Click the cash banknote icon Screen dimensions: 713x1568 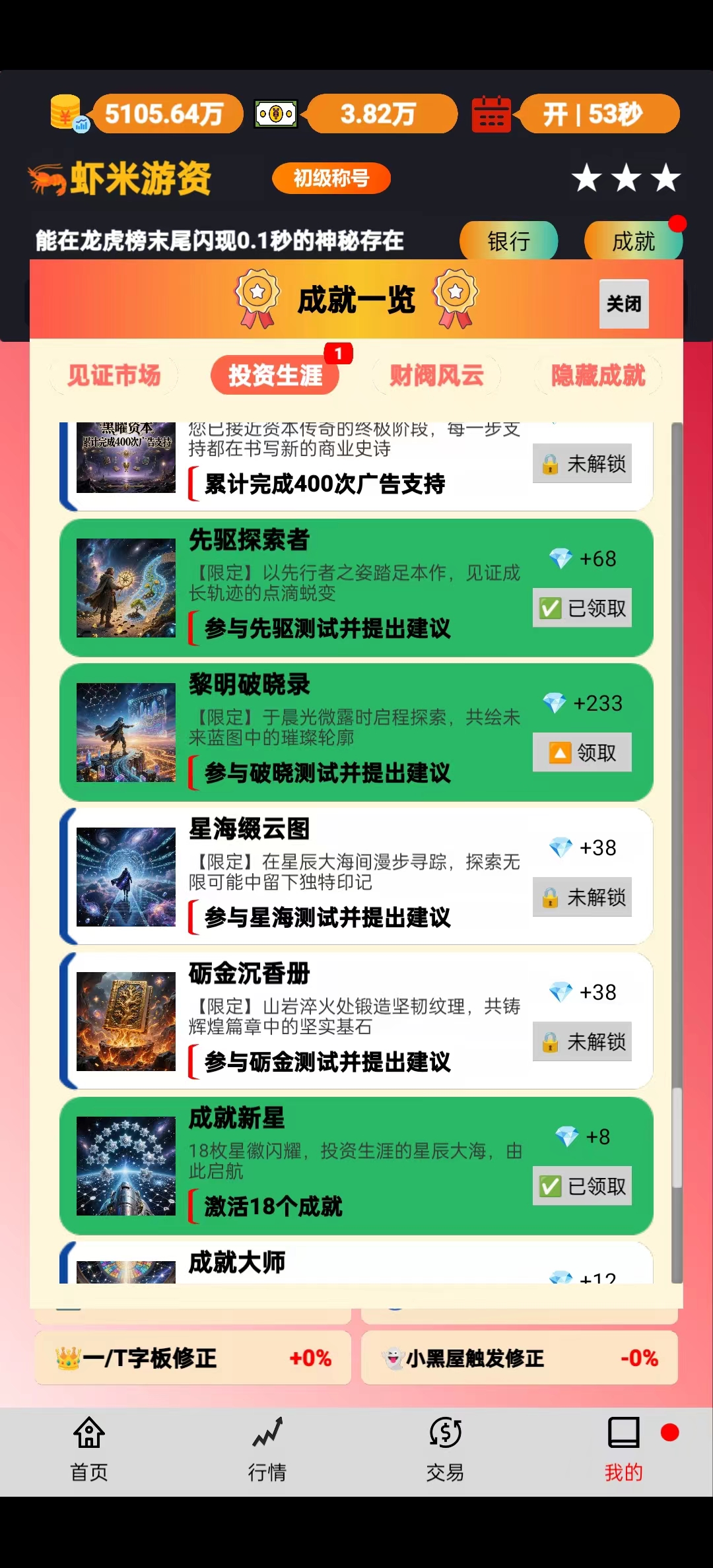(x=277, y=114)
